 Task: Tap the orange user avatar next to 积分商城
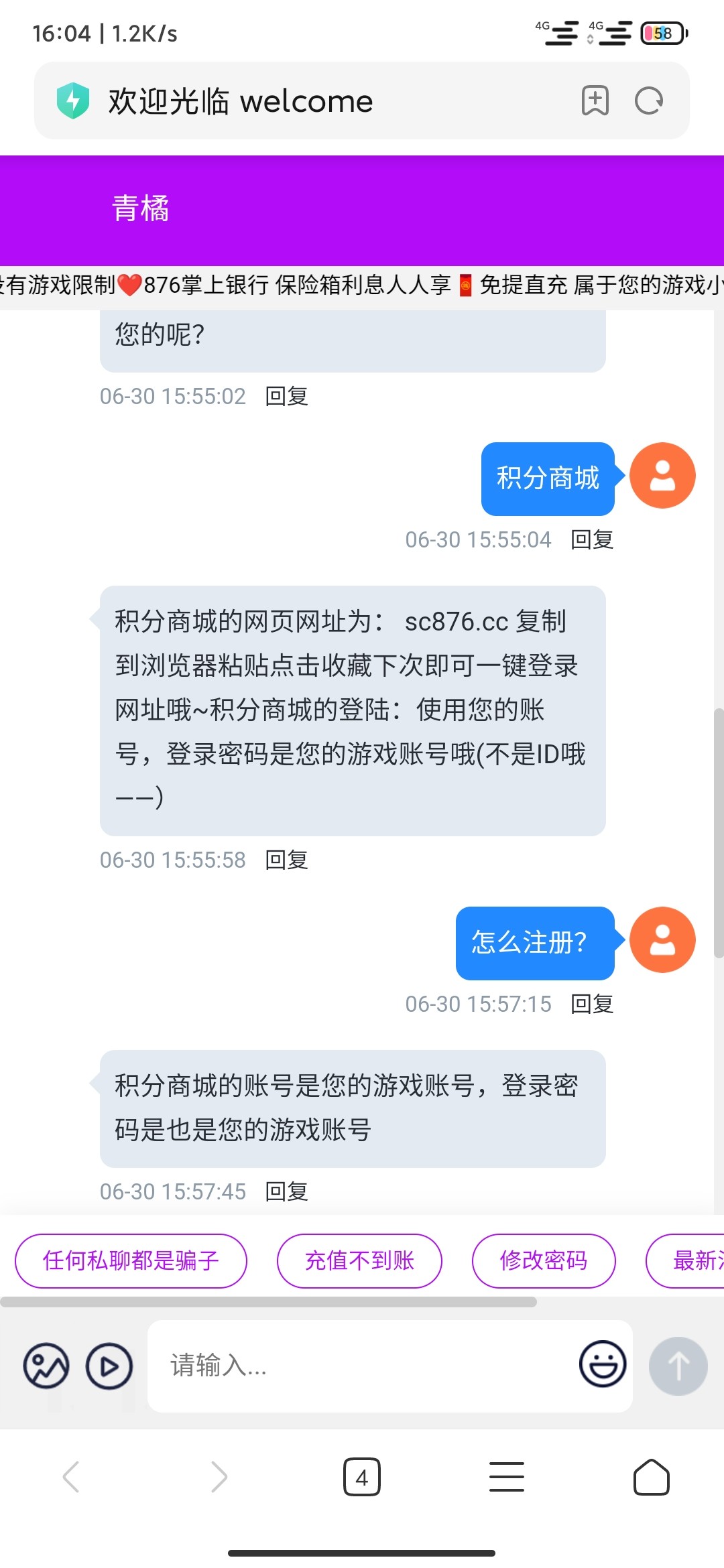tap(662, 476)
